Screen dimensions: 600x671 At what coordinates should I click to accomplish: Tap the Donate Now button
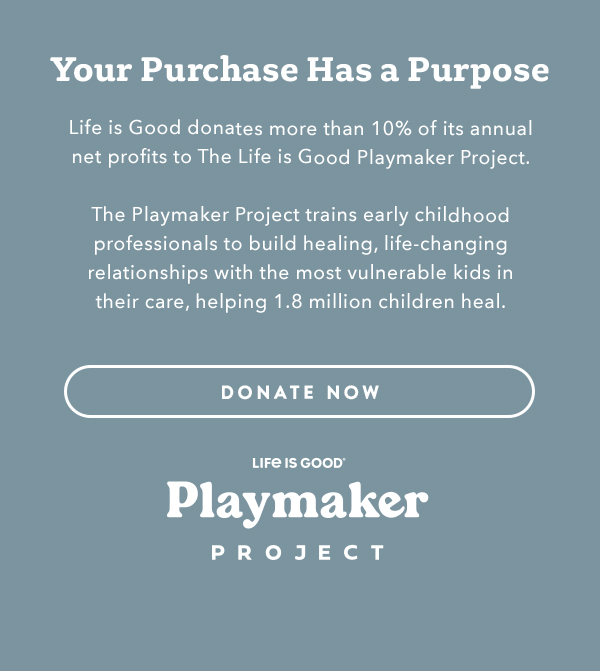299,392
